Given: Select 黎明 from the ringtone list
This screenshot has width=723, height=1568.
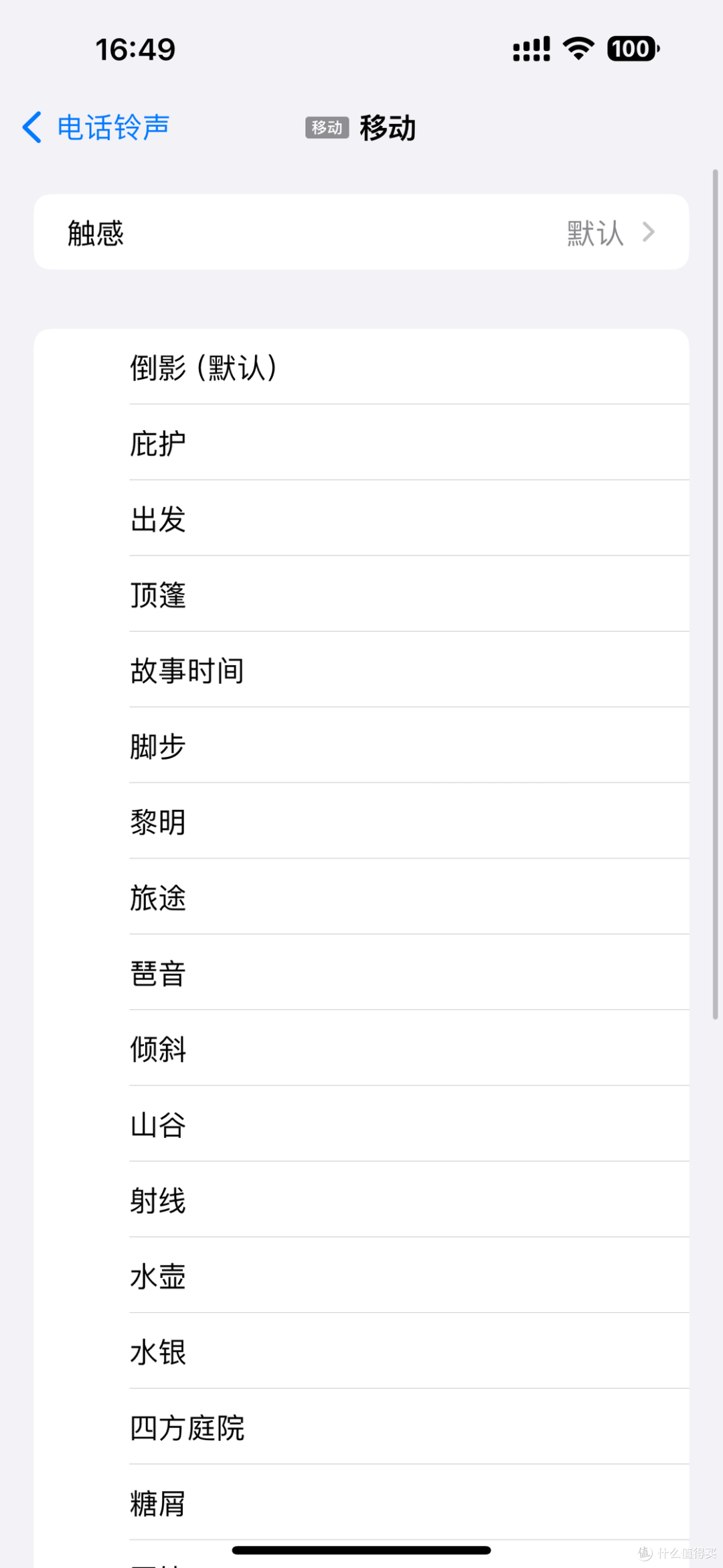Looking at the screenshot, I should tap(158, 822).
